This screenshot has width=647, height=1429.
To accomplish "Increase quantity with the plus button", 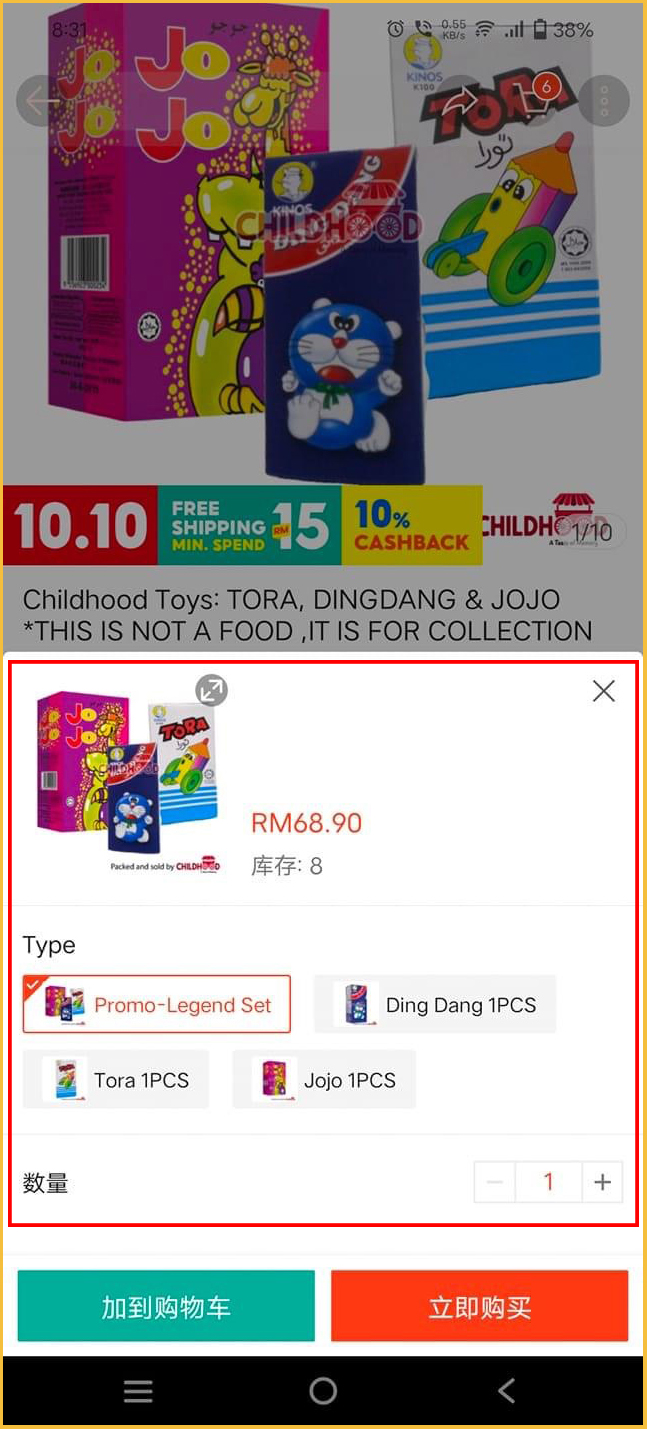I will click(602, 1182).
